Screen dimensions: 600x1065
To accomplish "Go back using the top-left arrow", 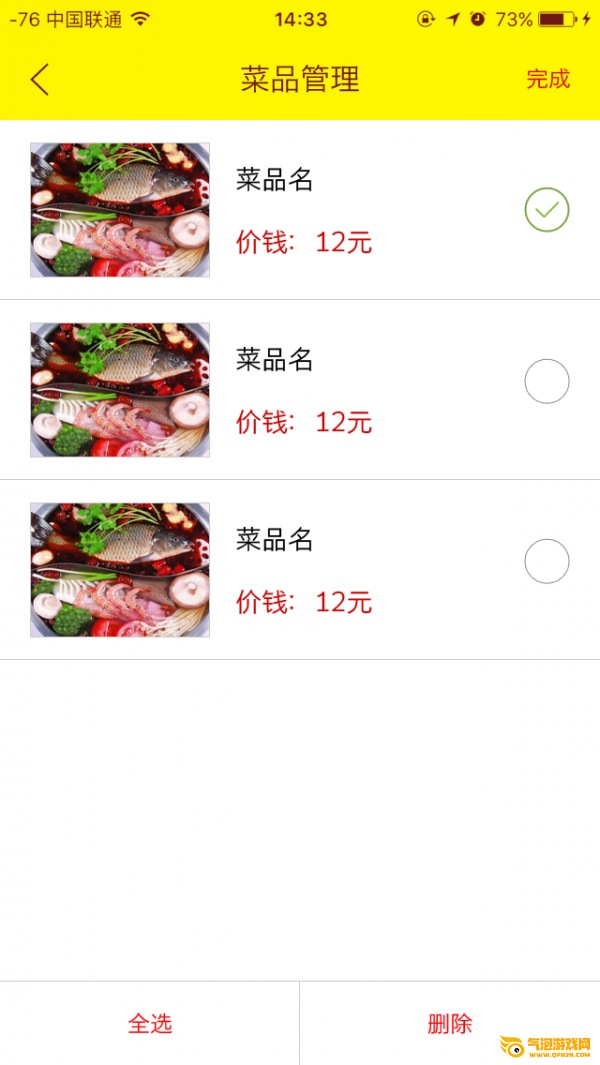I will [40, 80].
